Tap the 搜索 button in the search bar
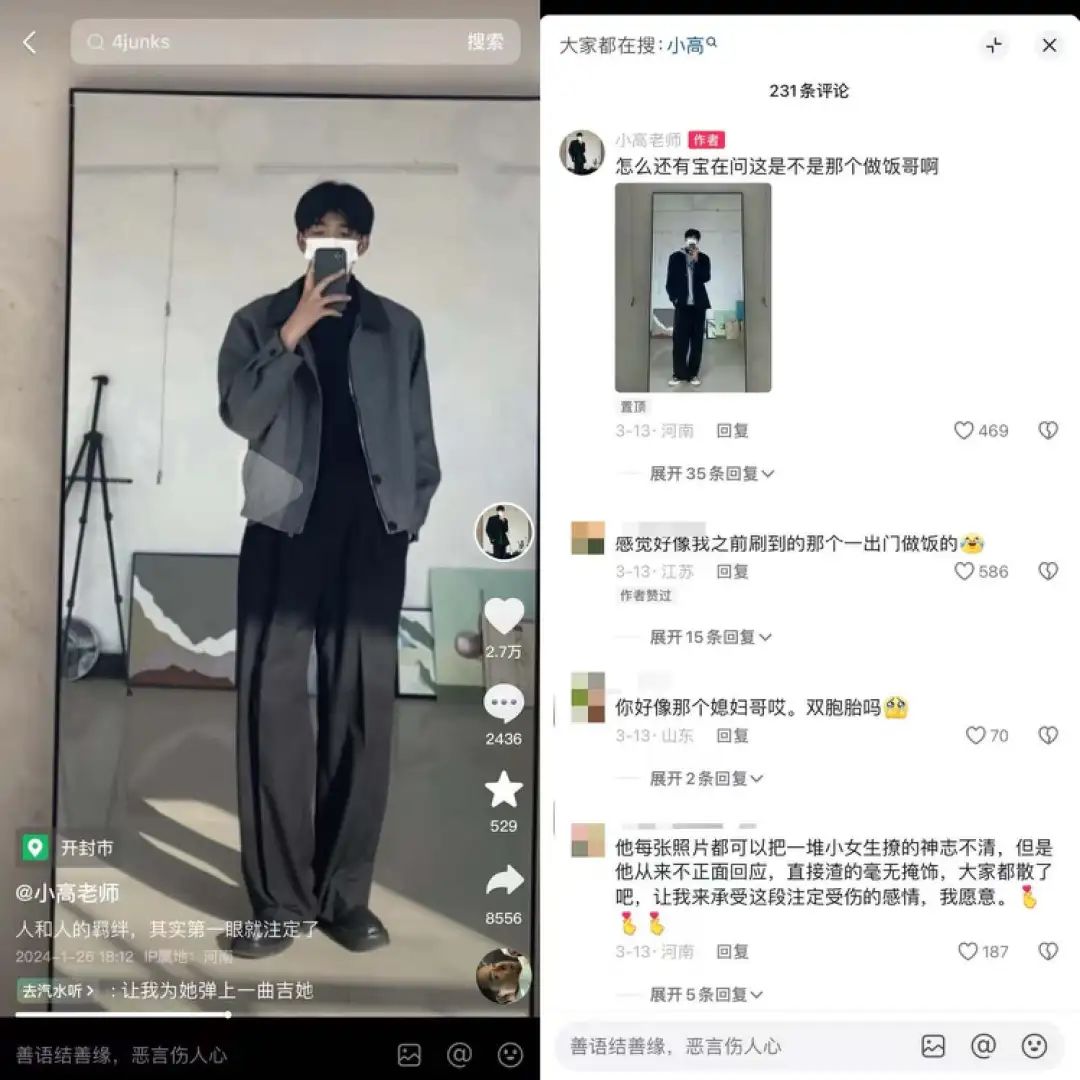Viewport: 1080px width, 1080px height. pyautogui.click(x=485, y=42)
